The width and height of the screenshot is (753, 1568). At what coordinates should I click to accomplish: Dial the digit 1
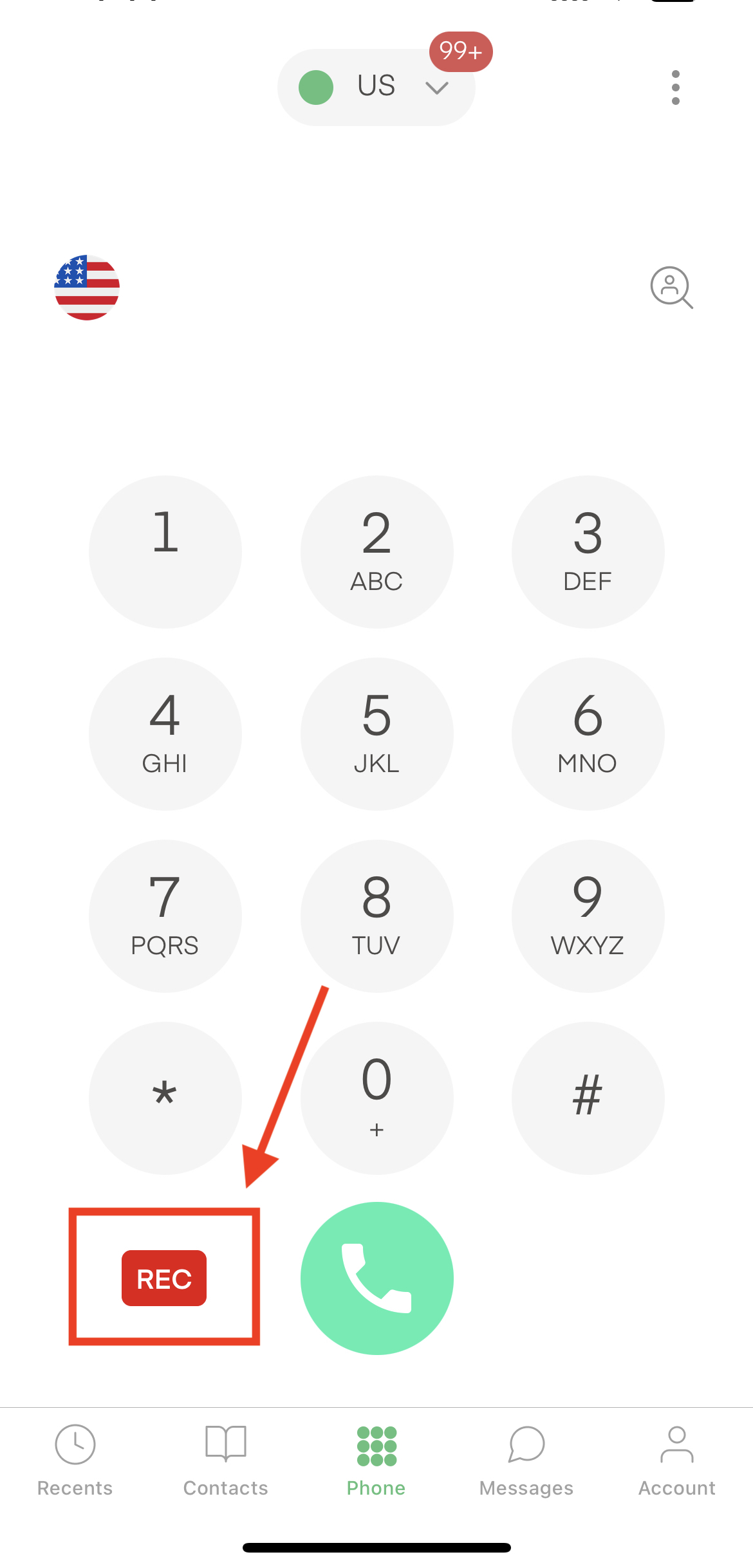165,551
